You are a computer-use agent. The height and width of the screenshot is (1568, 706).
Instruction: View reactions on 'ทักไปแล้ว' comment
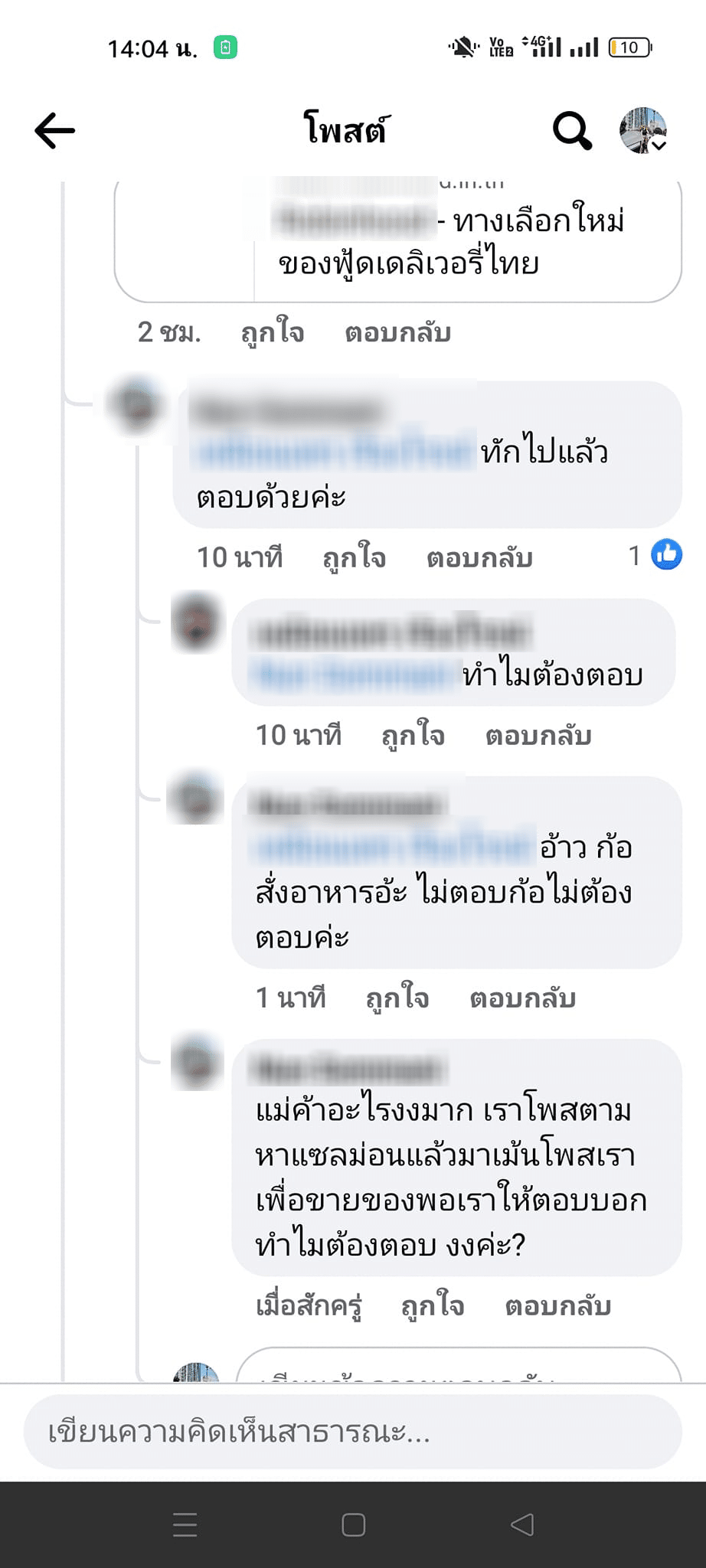click(655, 555)
